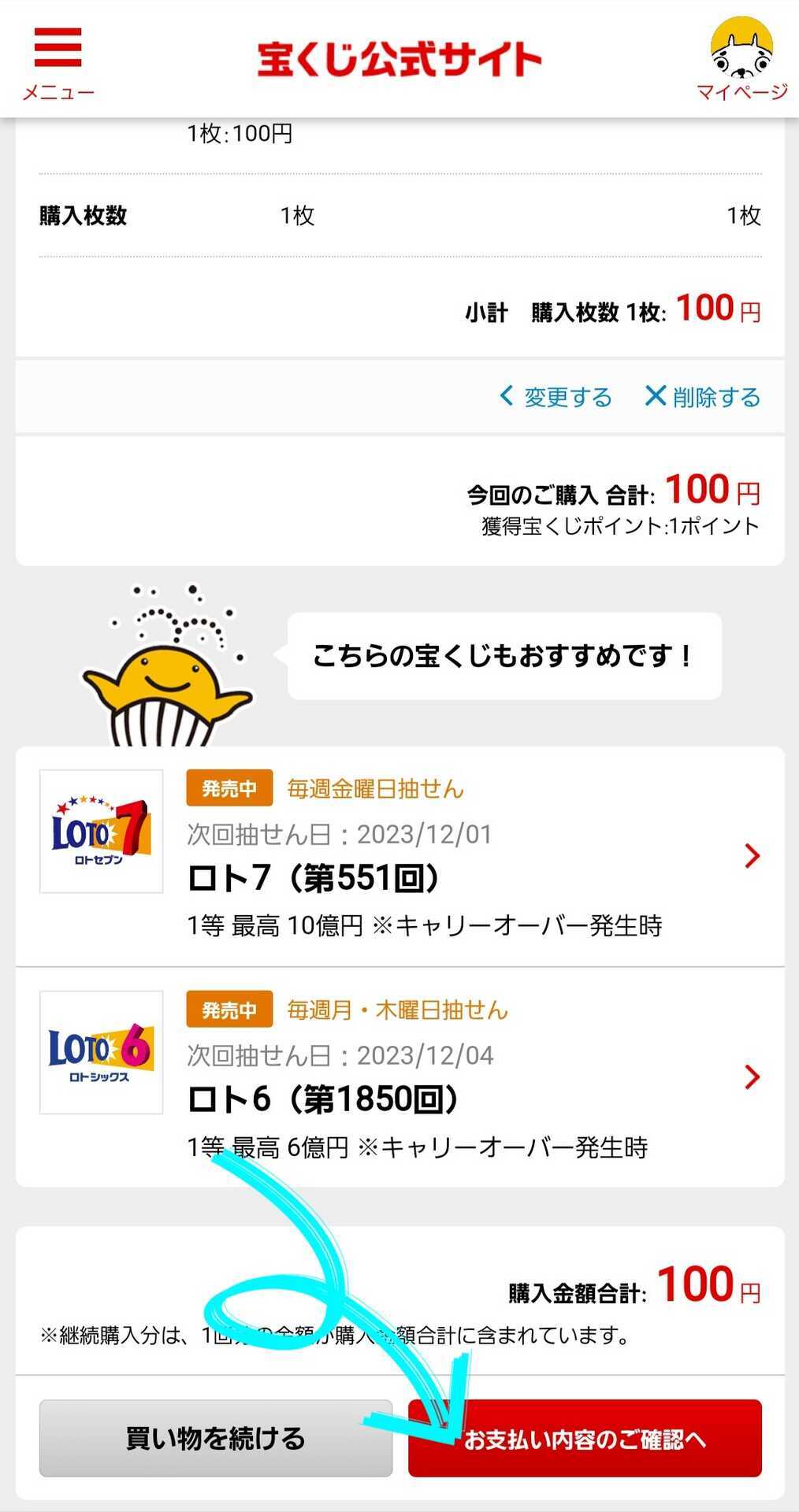Screen dimensions: 799x1512
Task: Delete the item with 削除する
Action: (x=702, y=397)
